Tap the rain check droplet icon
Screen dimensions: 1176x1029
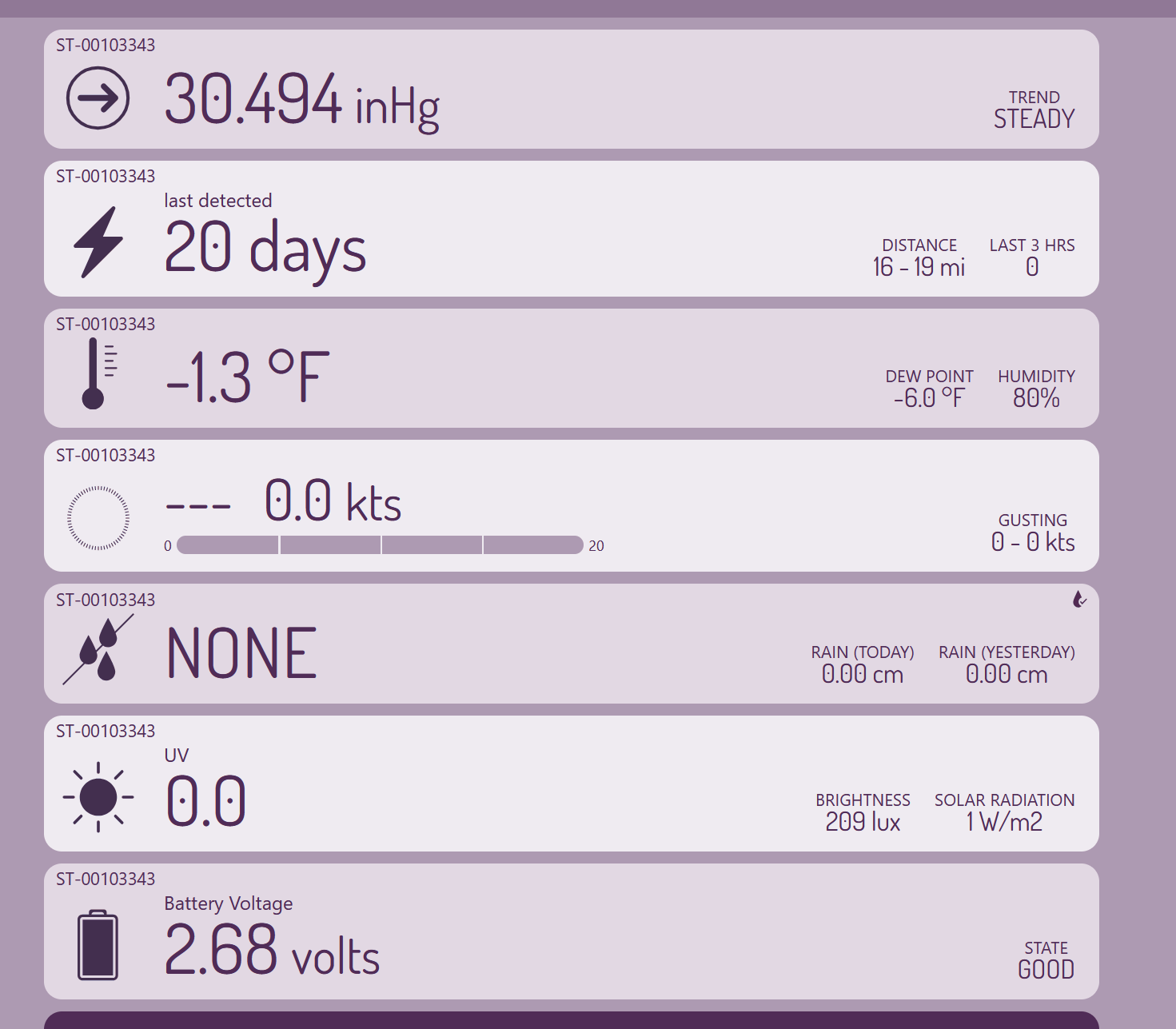(1078, 600)
